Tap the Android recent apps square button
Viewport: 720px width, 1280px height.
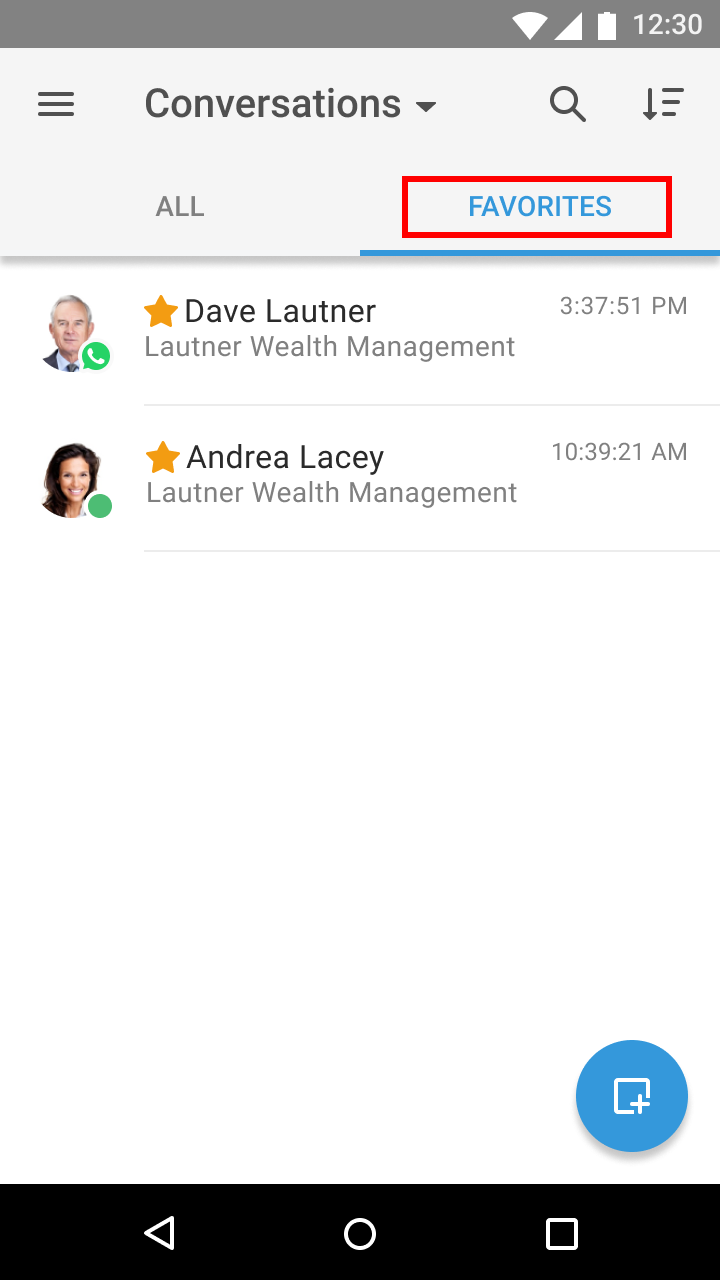tap(562, 1233)
